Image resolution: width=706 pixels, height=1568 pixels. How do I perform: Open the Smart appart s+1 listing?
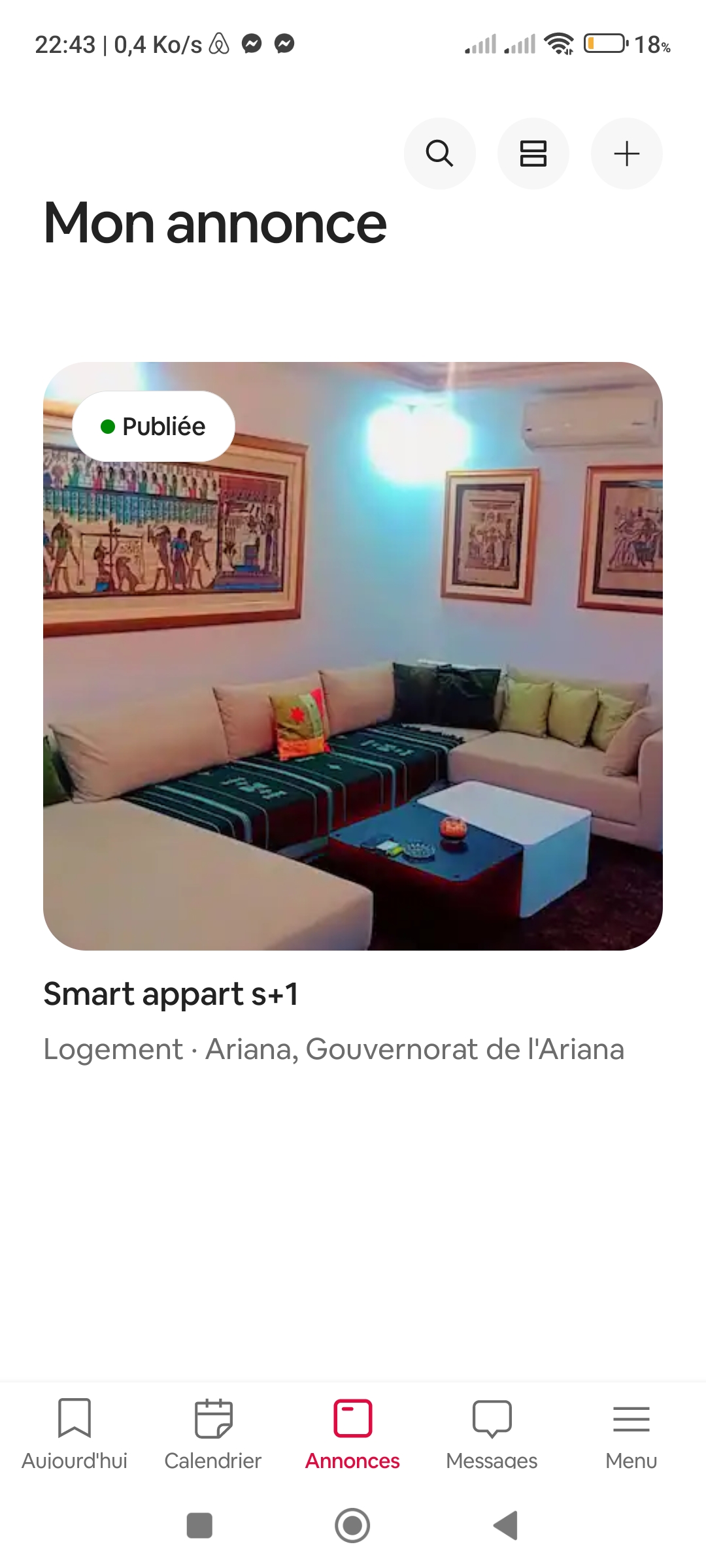tap(352, 656)
